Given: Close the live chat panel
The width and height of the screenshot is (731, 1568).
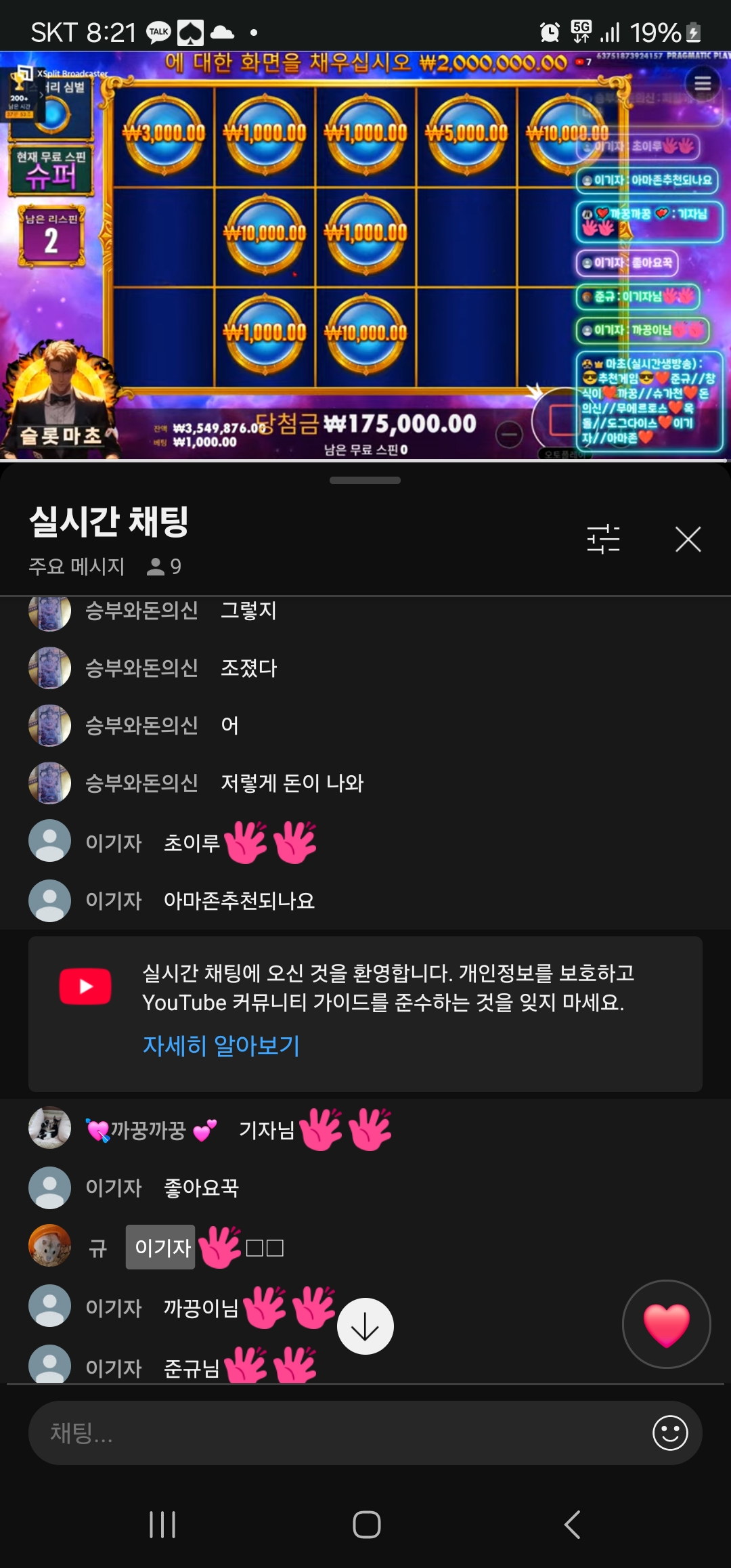Looking at the screenshot, I should click(x=688, y=540).
